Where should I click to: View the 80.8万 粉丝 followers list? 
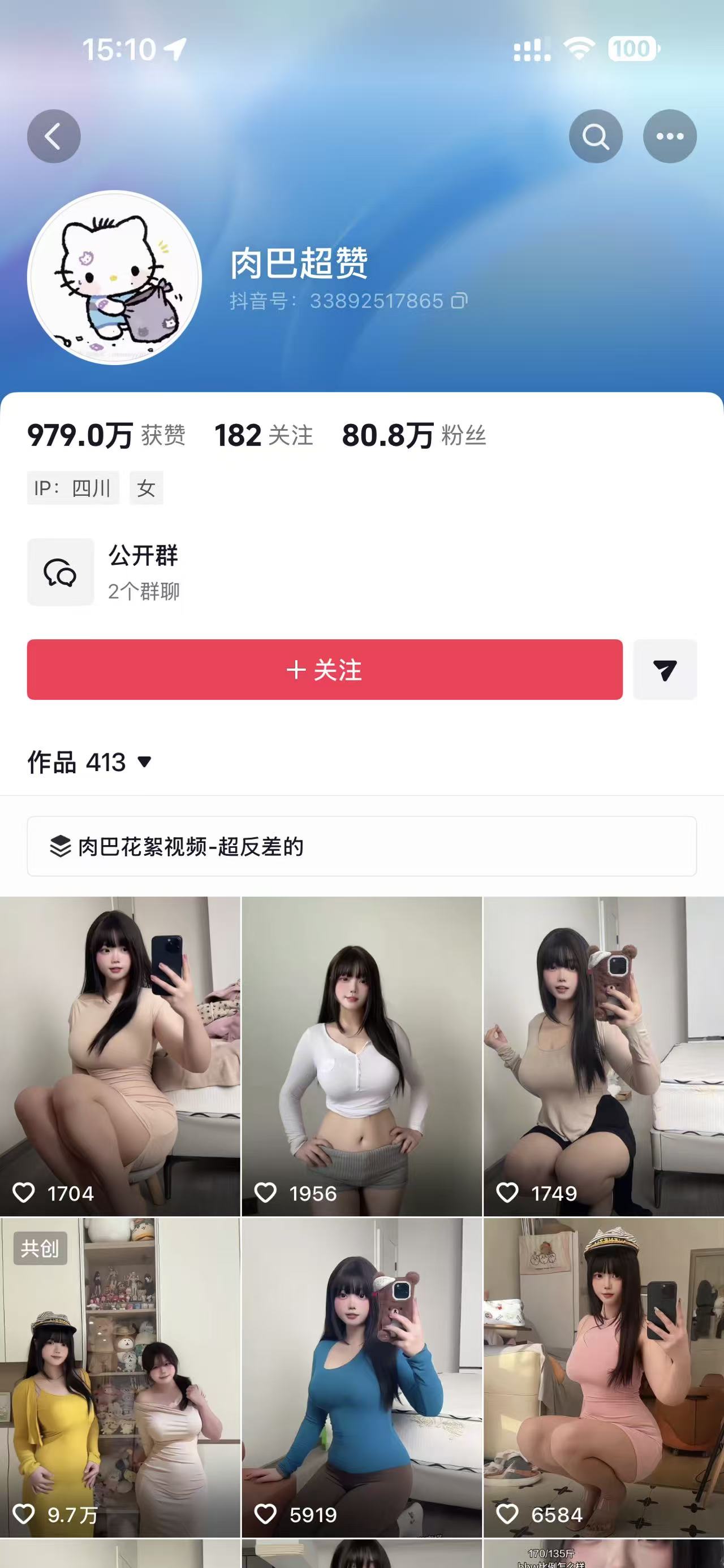pos(414,435)
